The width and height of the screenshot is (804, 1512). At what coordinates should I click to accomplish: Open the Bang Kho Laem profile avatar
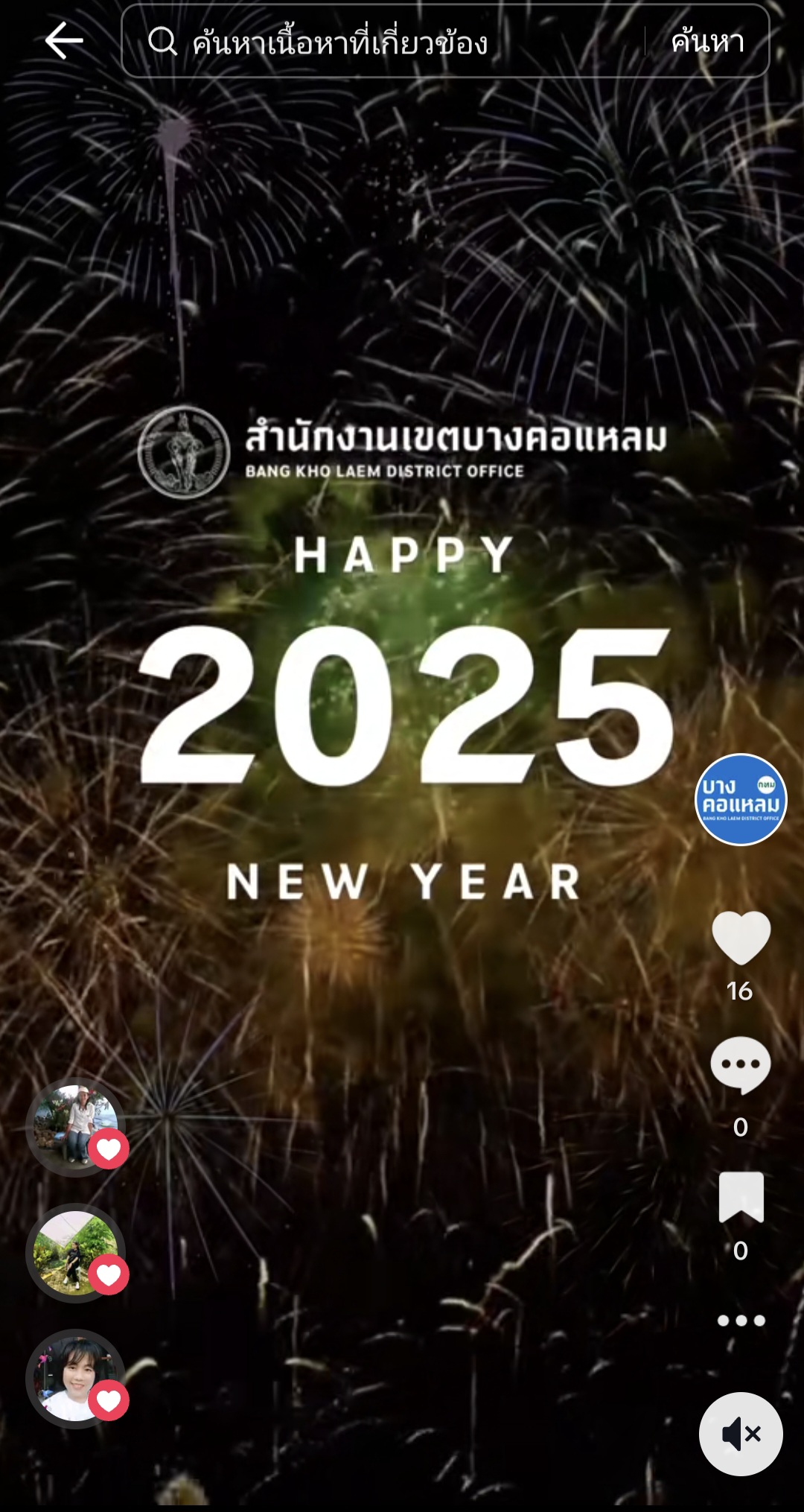(741, 799)
